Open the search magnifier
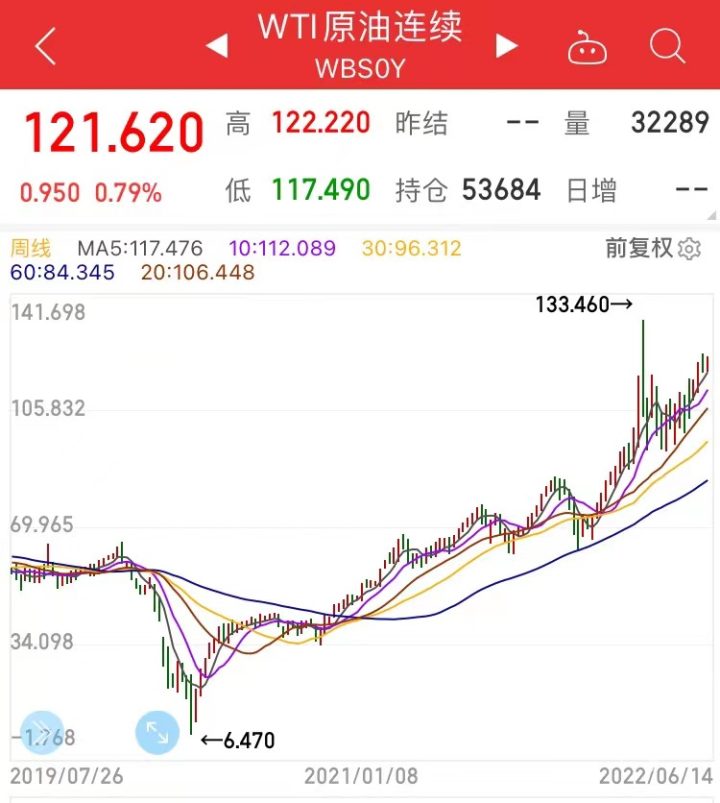Screen dimensions: 720x803 click(x=666, y=46)
